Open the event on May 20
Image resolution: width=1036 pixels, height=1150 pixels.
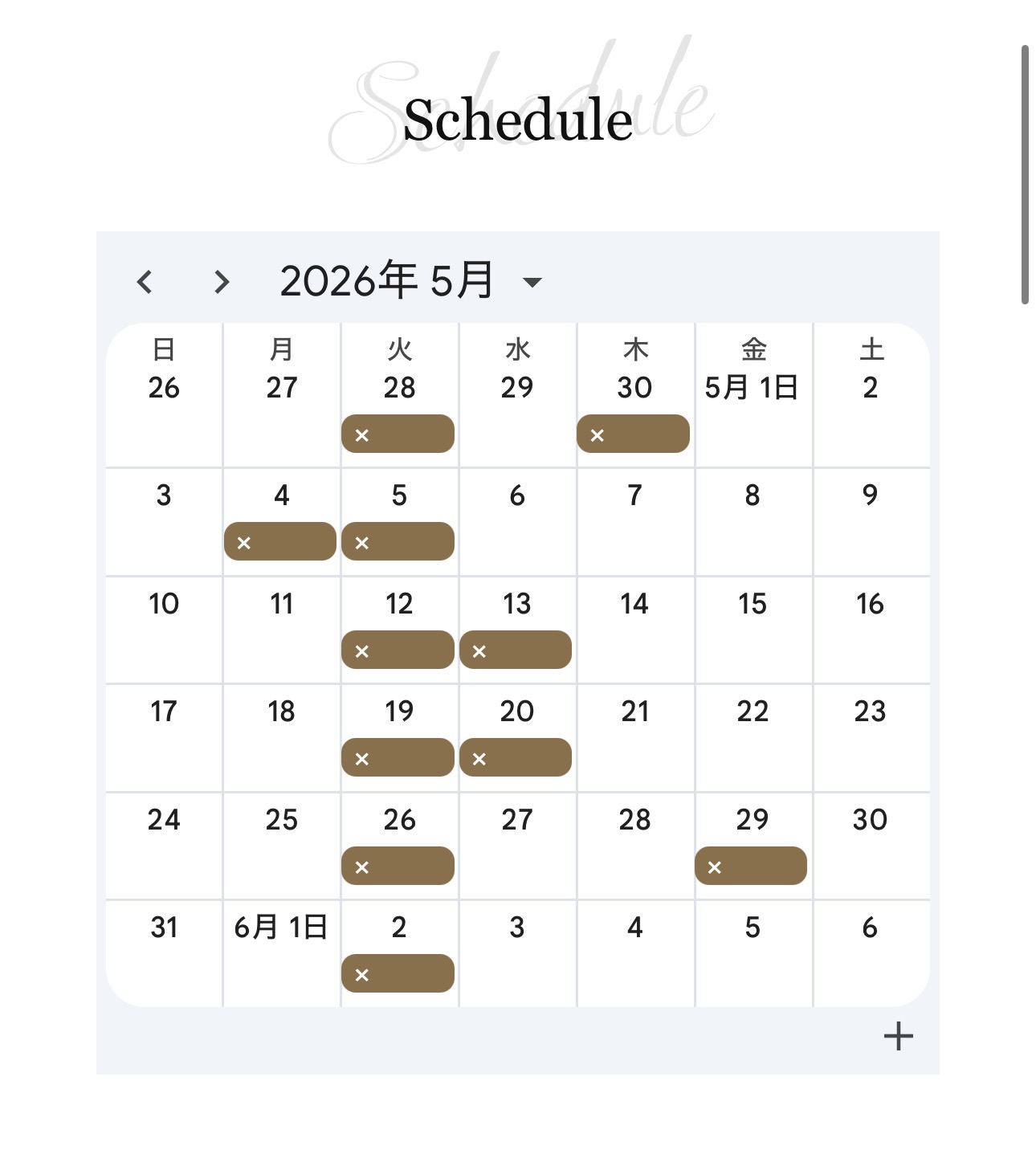coord(516,758)
